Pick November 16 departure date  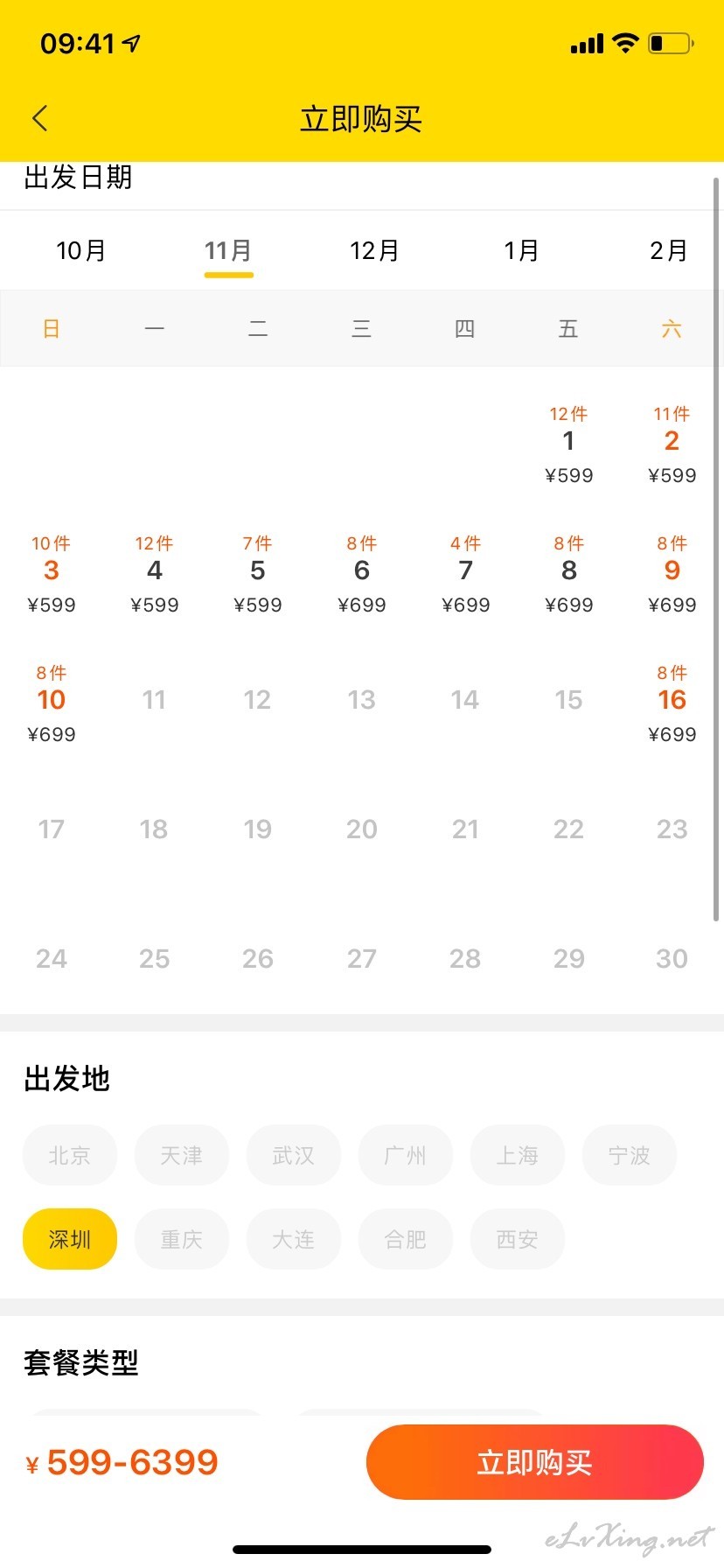click(672, 704)
